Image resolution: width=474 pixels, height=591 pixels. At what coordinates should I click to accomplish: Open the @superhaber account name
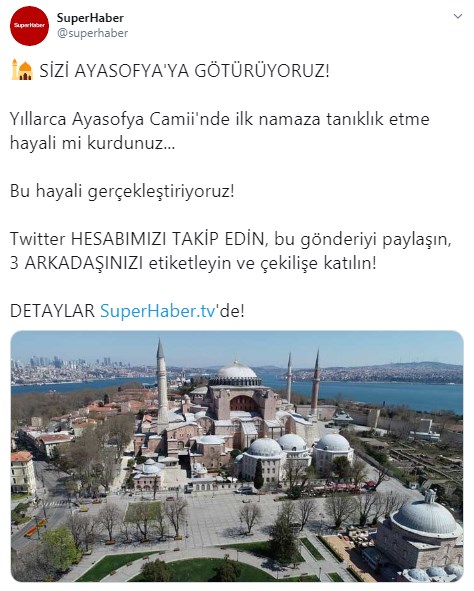click(92, 33)
